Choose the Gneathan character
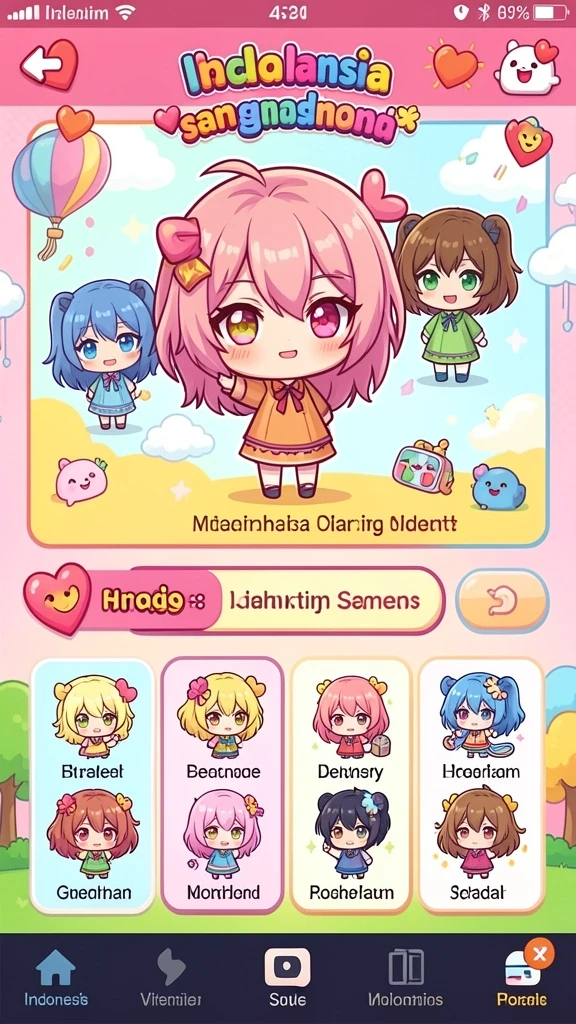 pyautogui.click(x=93, y=845)
